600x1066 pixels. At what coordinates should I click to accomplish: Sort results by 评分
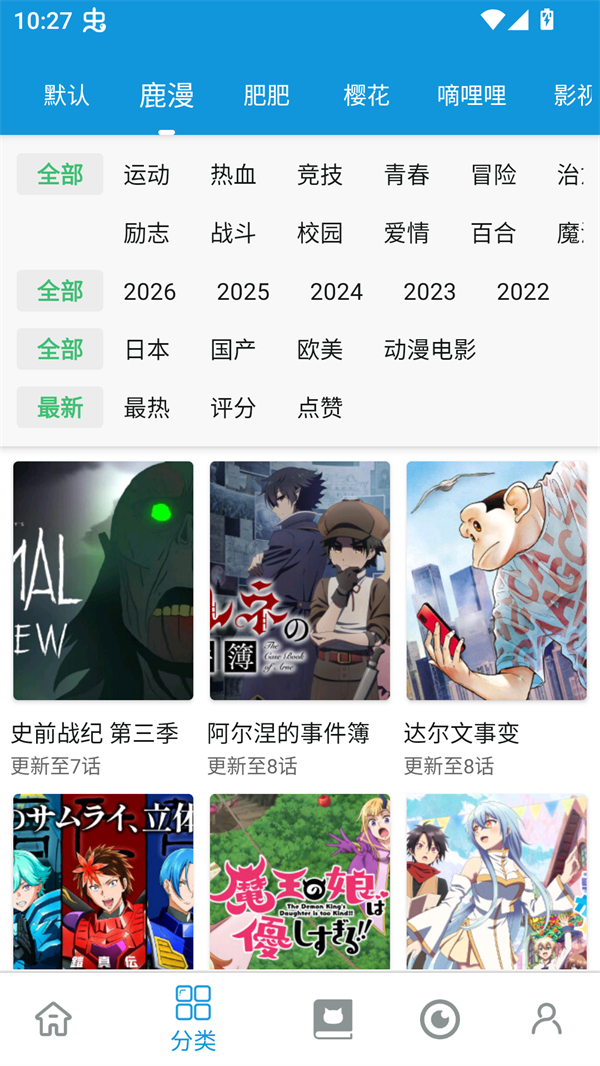233,407
